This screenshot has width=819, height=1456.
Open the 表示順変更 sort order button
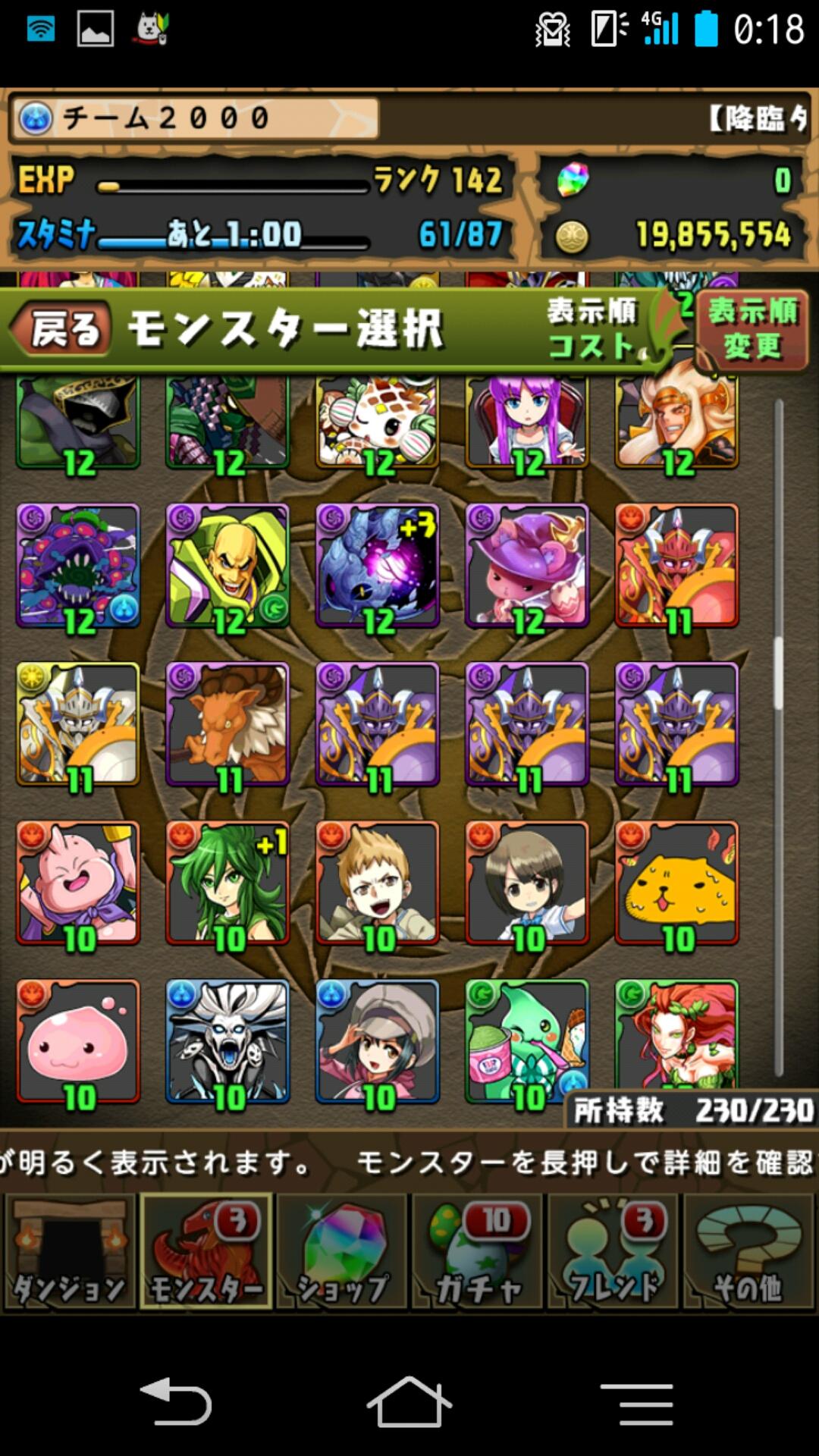coord(752,330)
